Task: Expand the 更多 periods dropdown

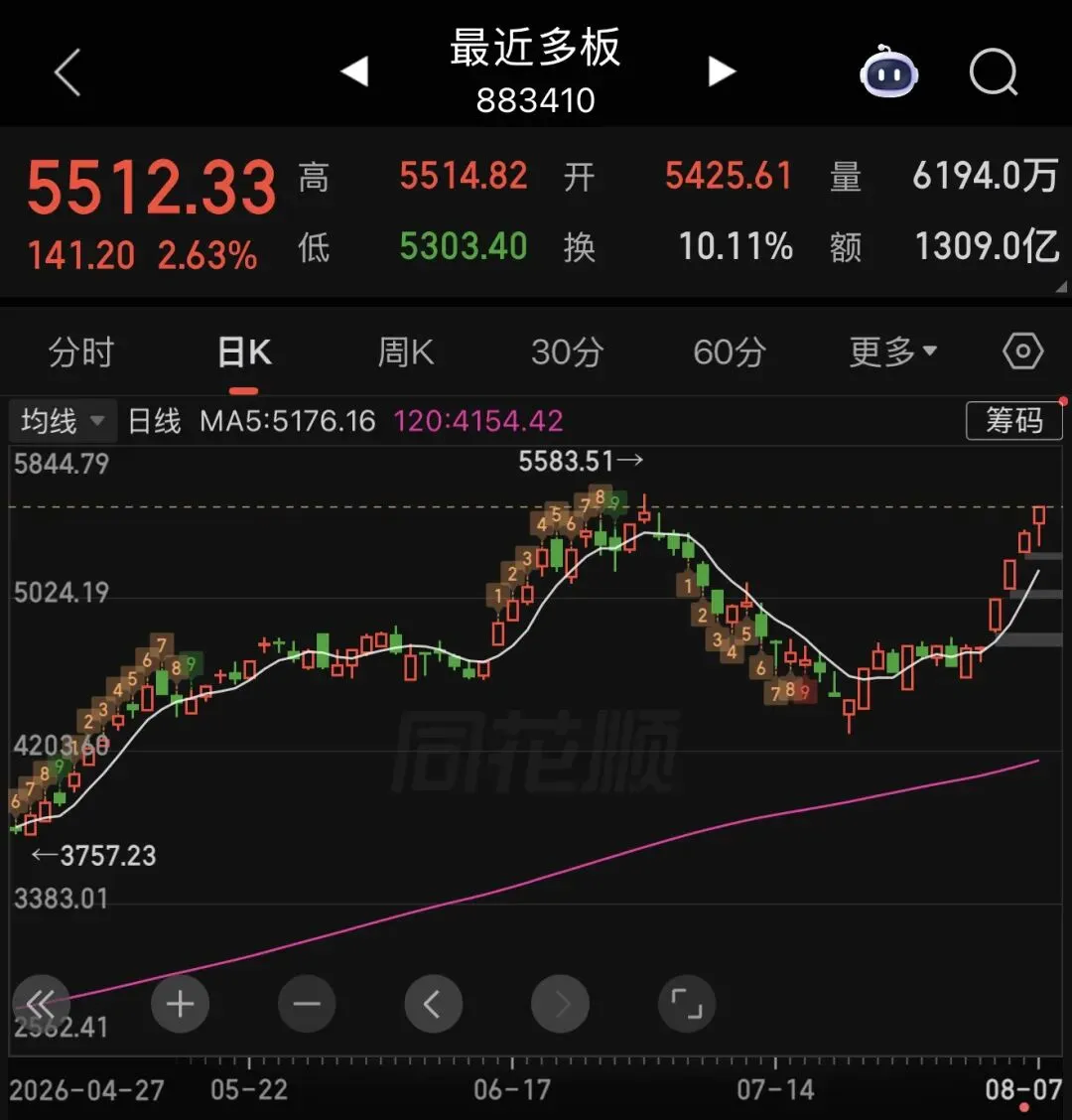Action: tap(892, 352)
